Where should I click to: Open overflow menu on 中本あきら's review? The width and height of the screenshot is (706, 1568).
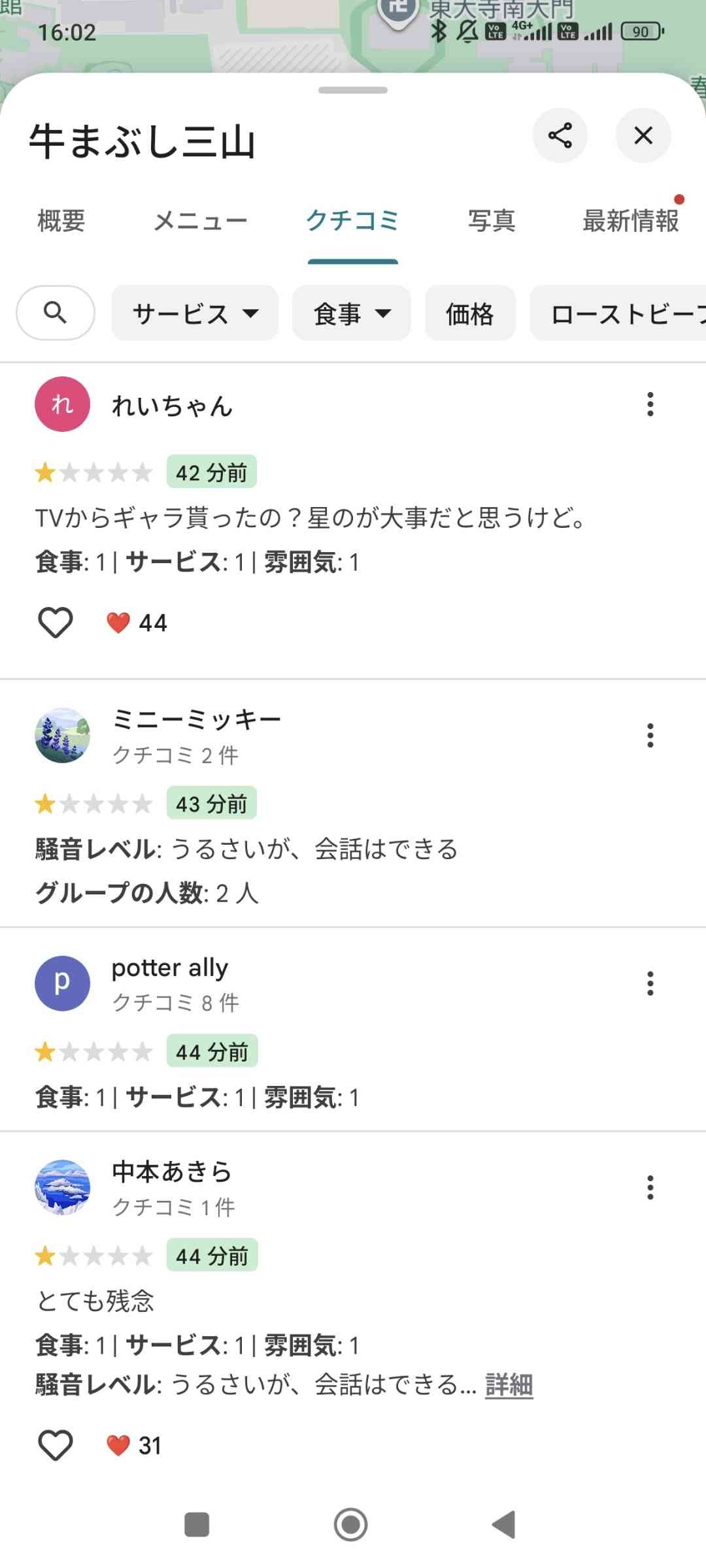point(650,1188)
